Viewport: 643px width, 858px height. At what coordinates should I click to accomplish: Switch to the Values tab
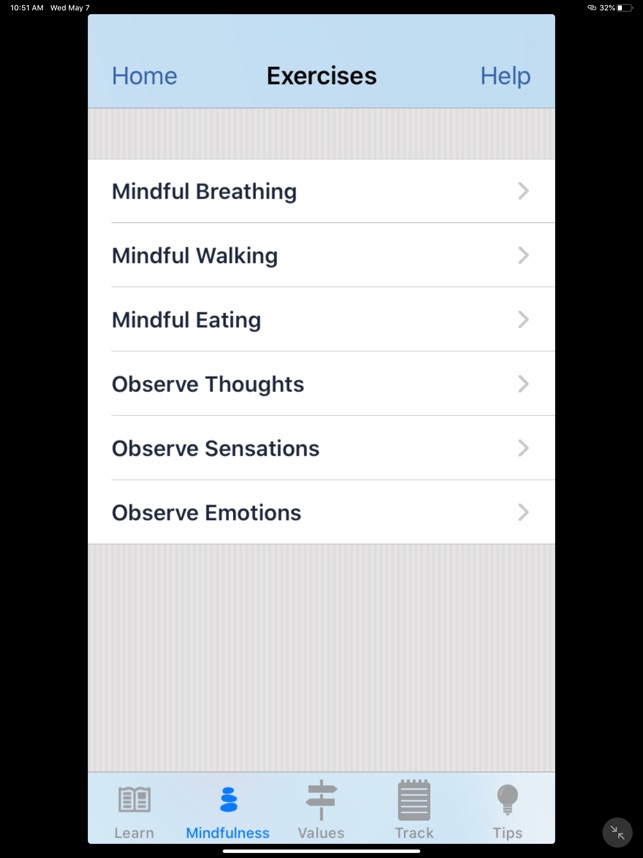point(321,810)
